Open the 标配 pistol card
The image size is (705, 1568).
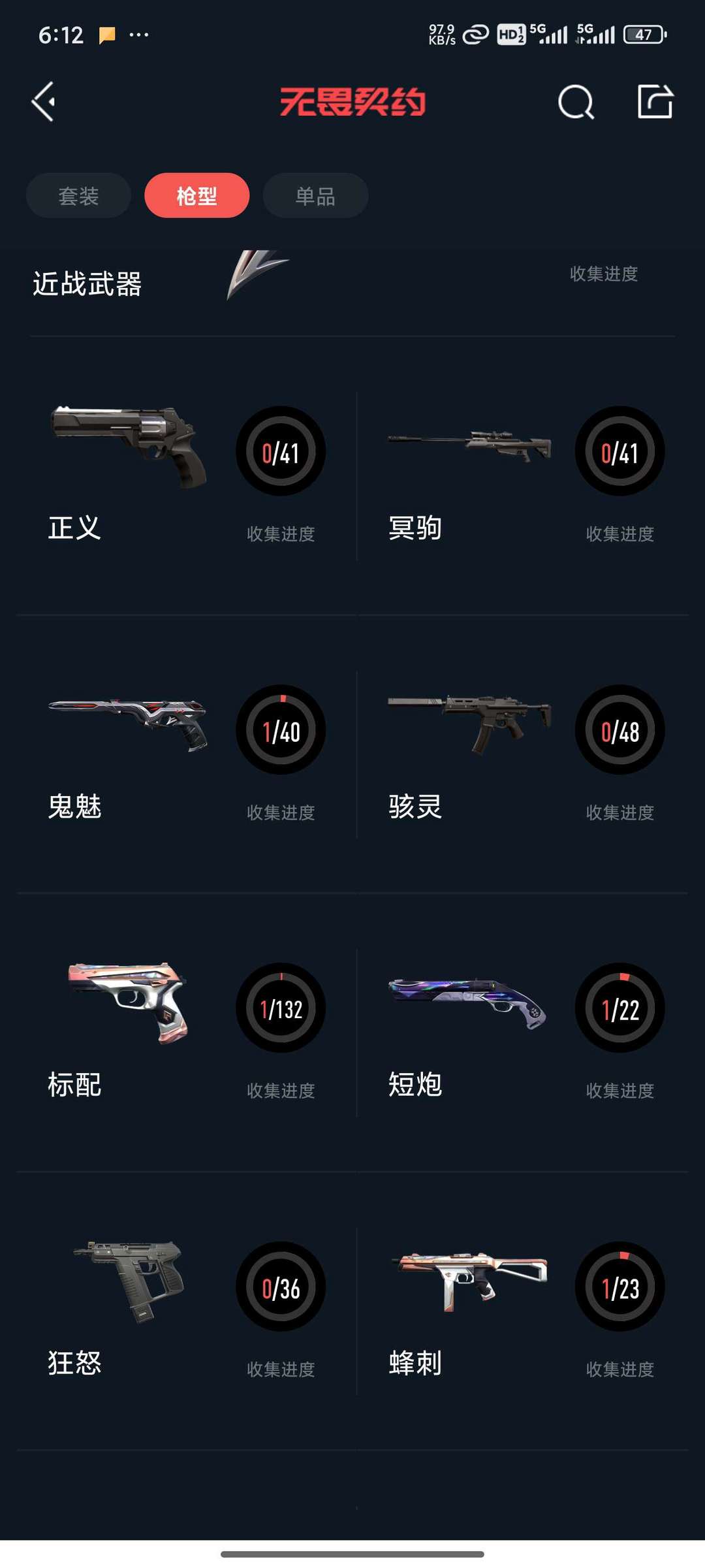(x=187, y=1033)
